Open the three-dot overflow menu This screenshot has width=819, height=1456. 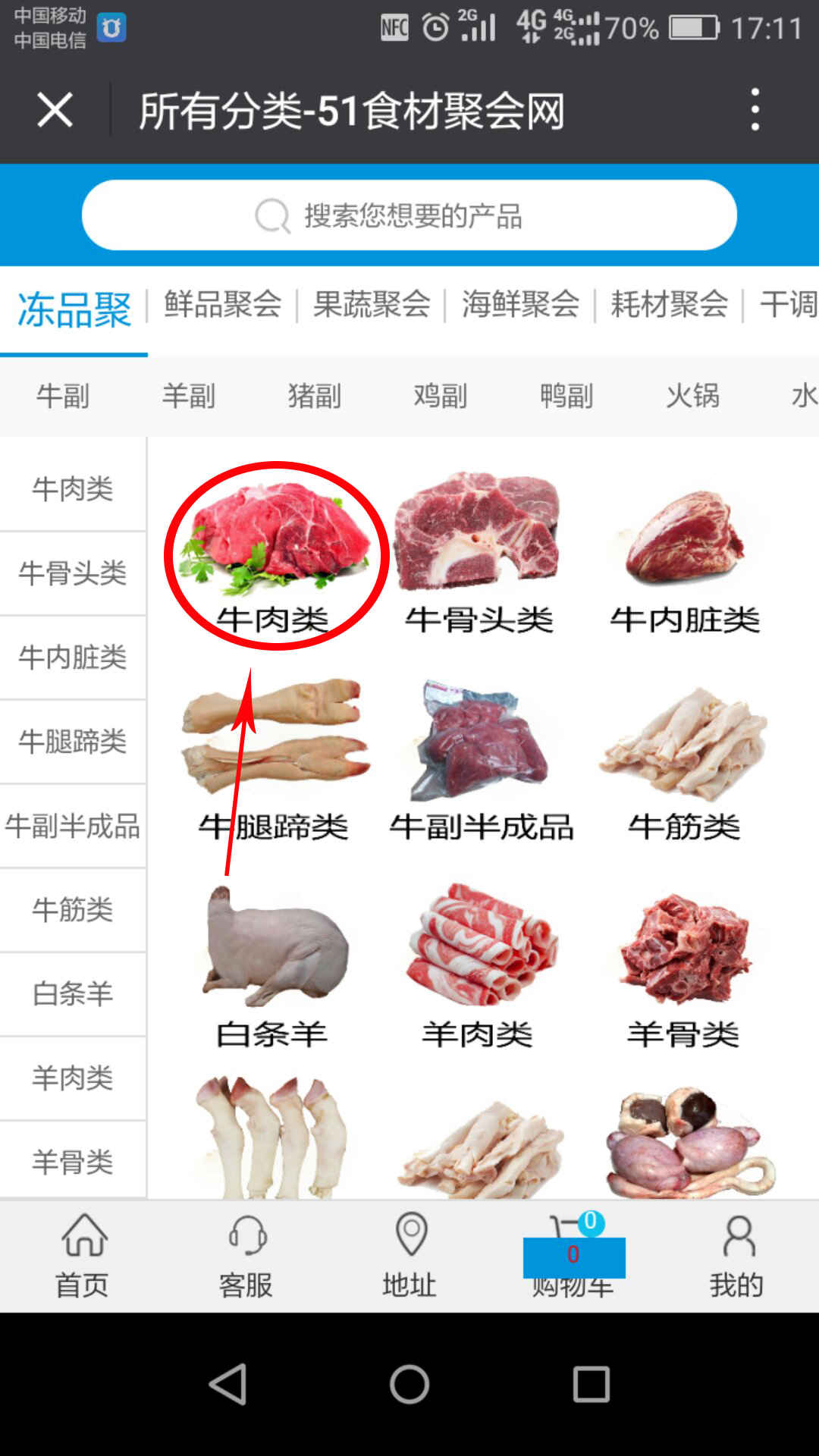click(x=755, y=110)
